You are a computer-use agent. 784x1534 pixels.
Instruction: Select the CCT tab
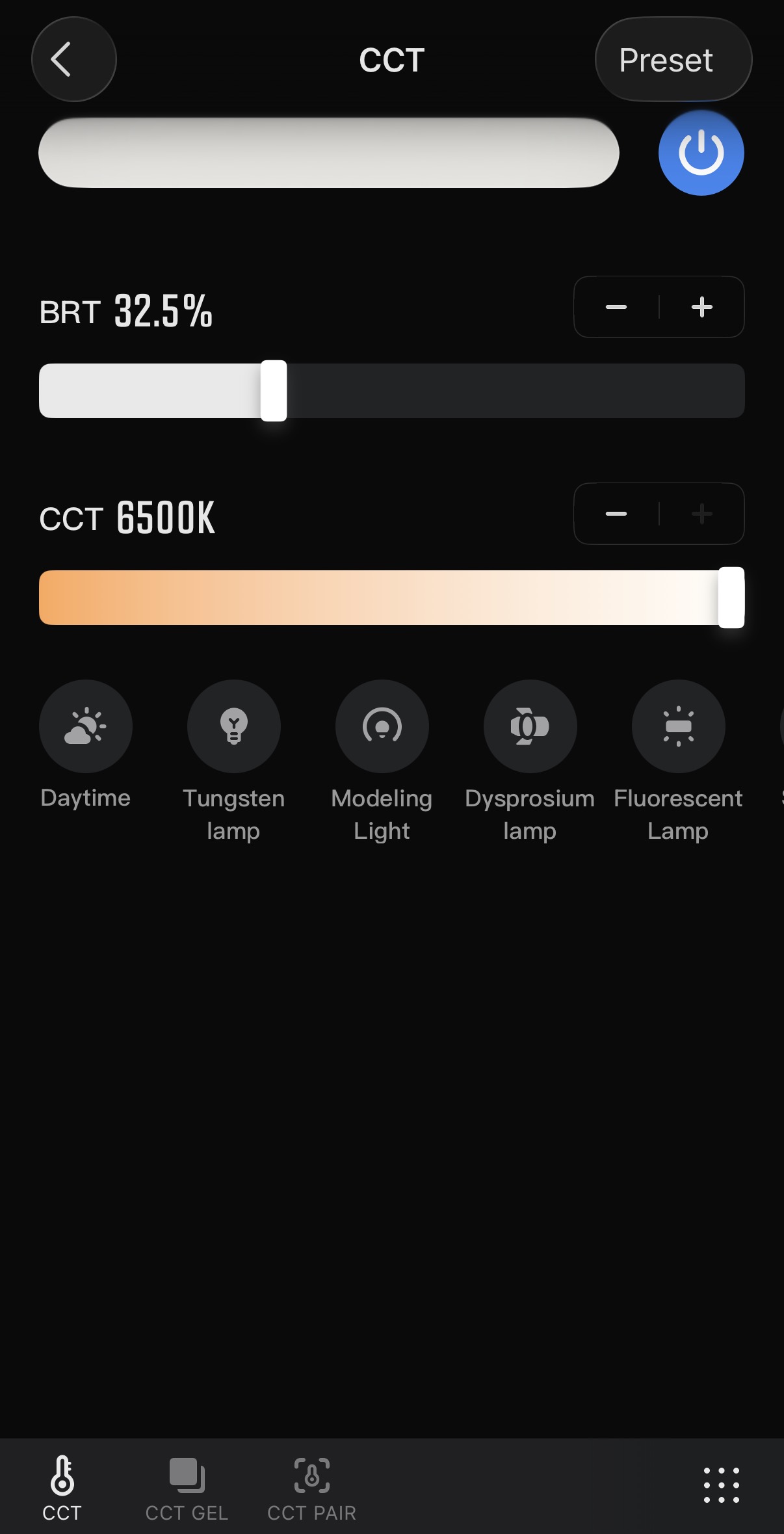click(62, 1489)
